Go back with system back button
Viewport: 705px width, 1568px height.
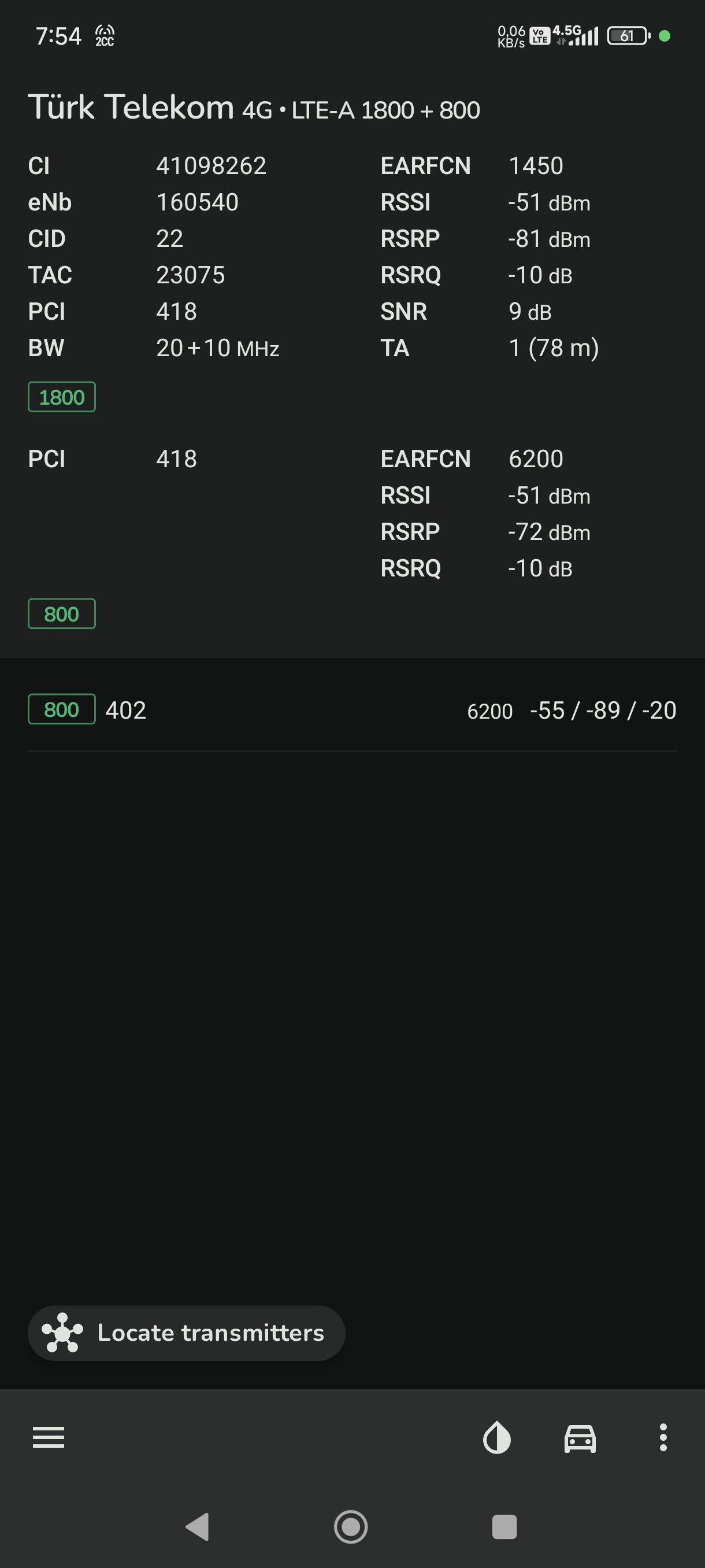(197, 1526)
